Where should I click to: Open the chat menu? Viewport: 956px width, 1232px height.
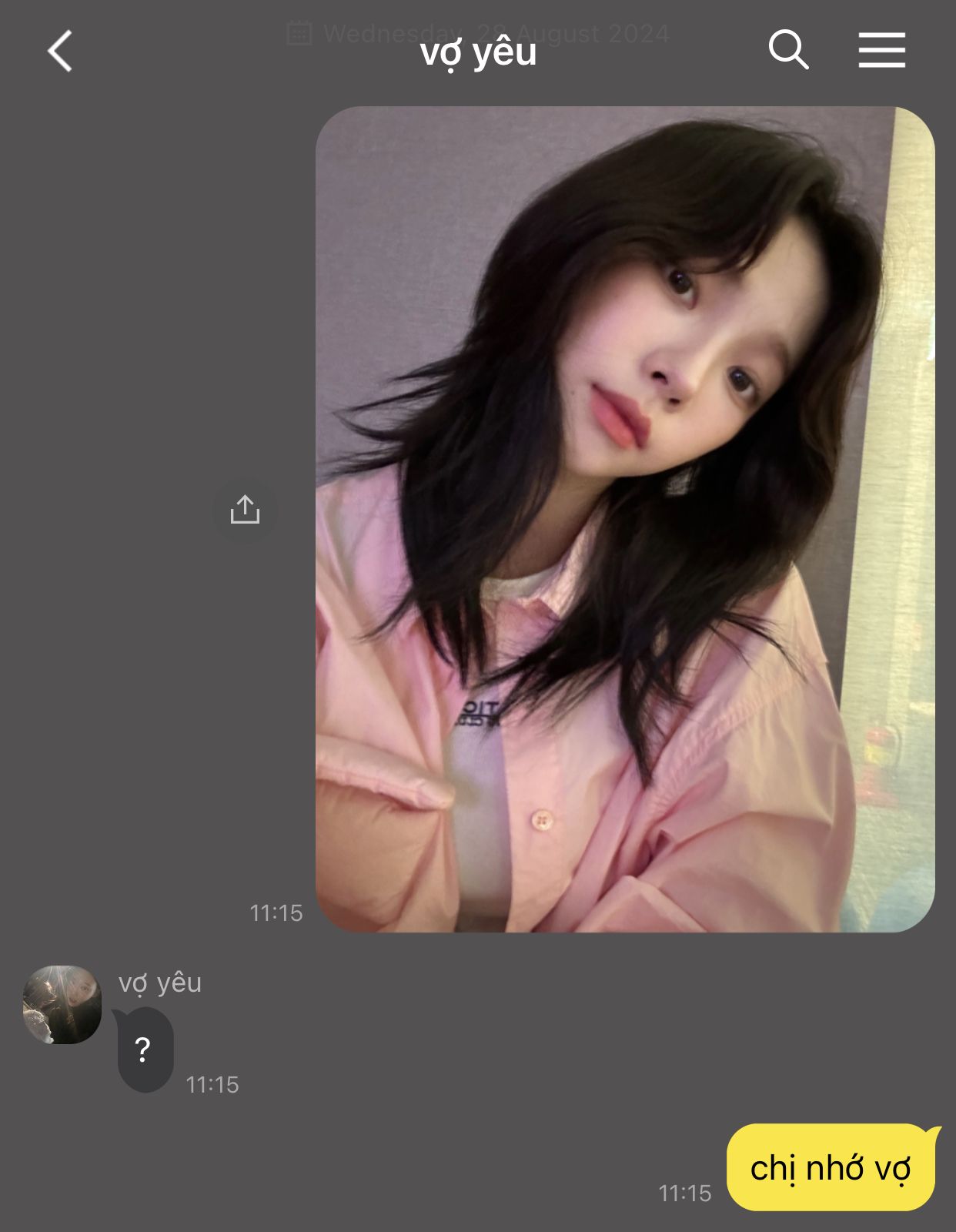(881, 51)
